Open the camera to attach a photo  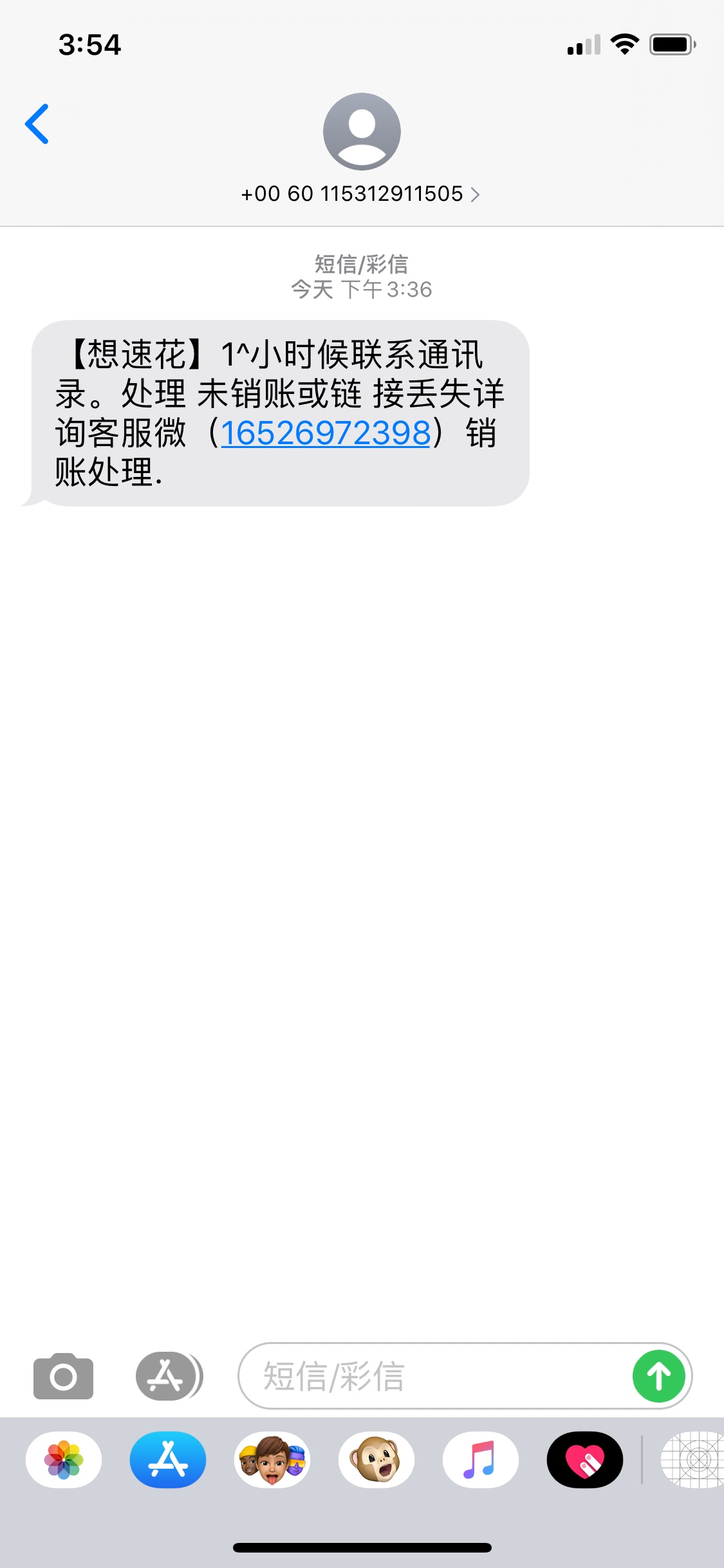(63, 1376)
